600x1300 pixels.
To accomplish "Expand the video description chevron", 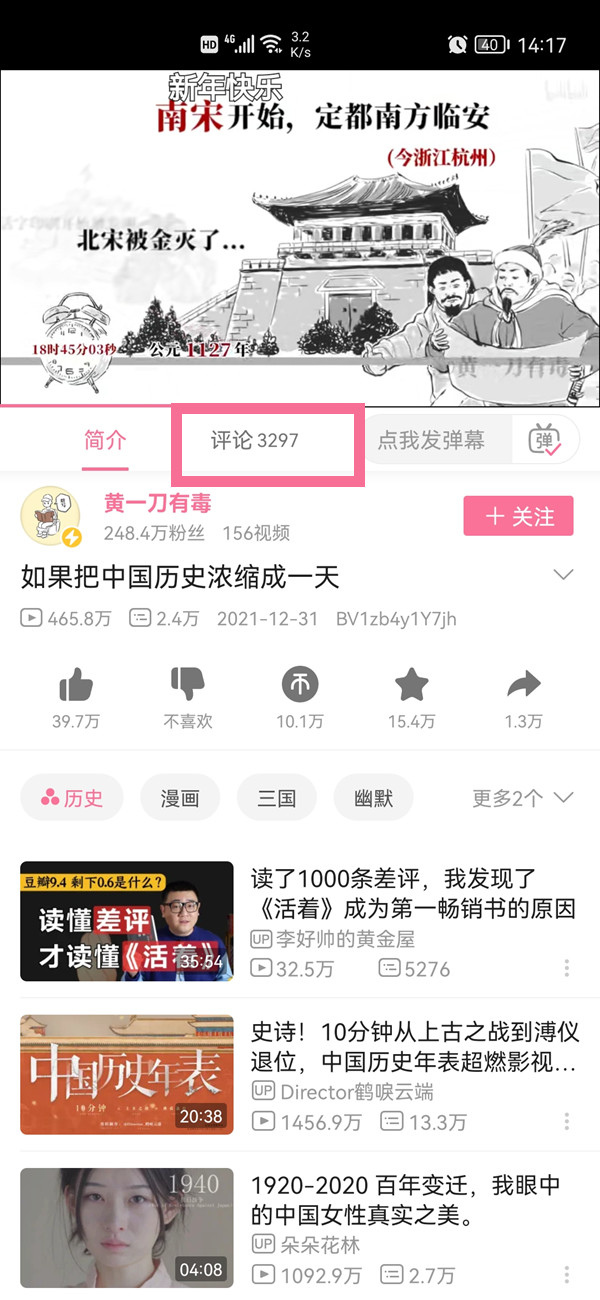I will 563,575.
